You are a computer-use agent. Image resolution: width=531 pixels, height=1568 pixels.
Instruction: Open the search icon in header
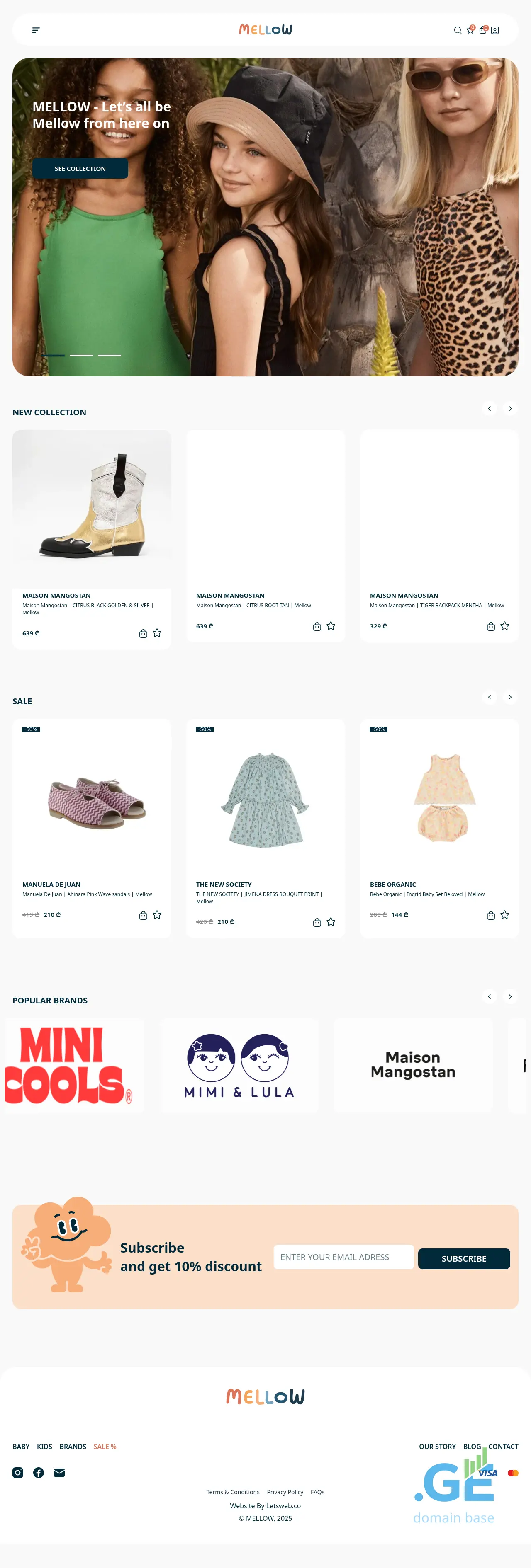[x=457, y=30]
